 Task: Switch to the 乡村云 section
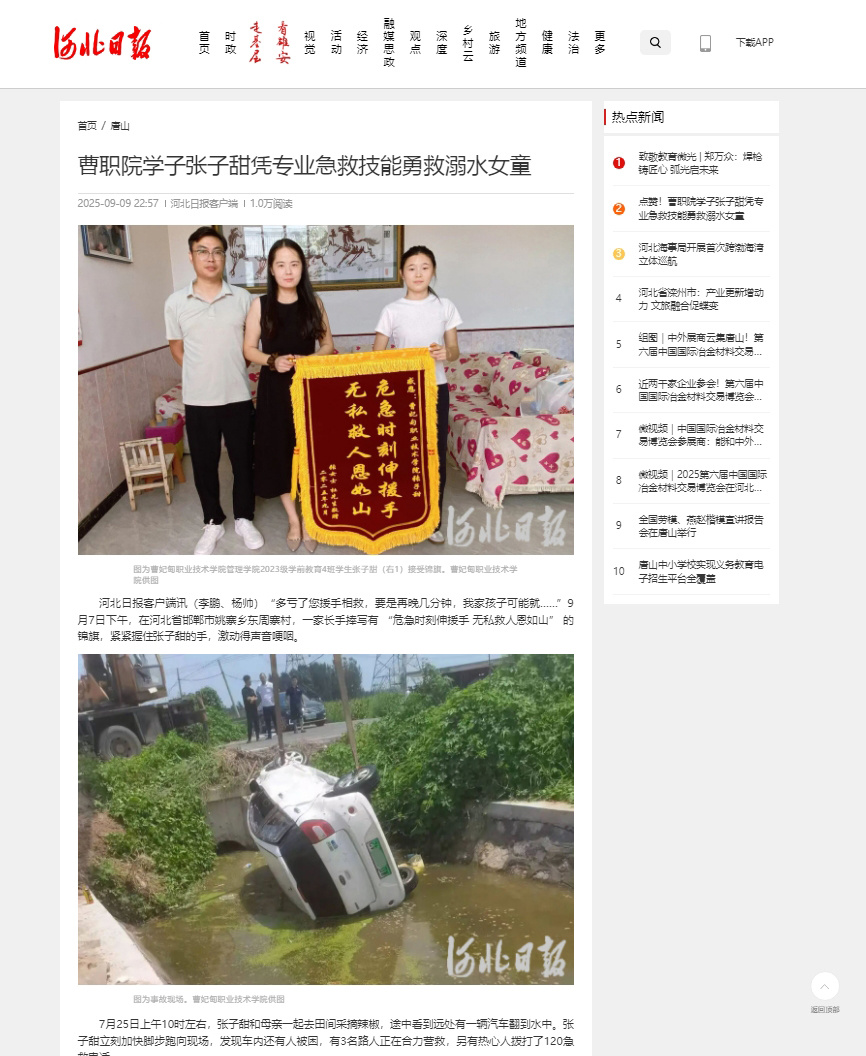pyautogui.click(x=467, y=42)
